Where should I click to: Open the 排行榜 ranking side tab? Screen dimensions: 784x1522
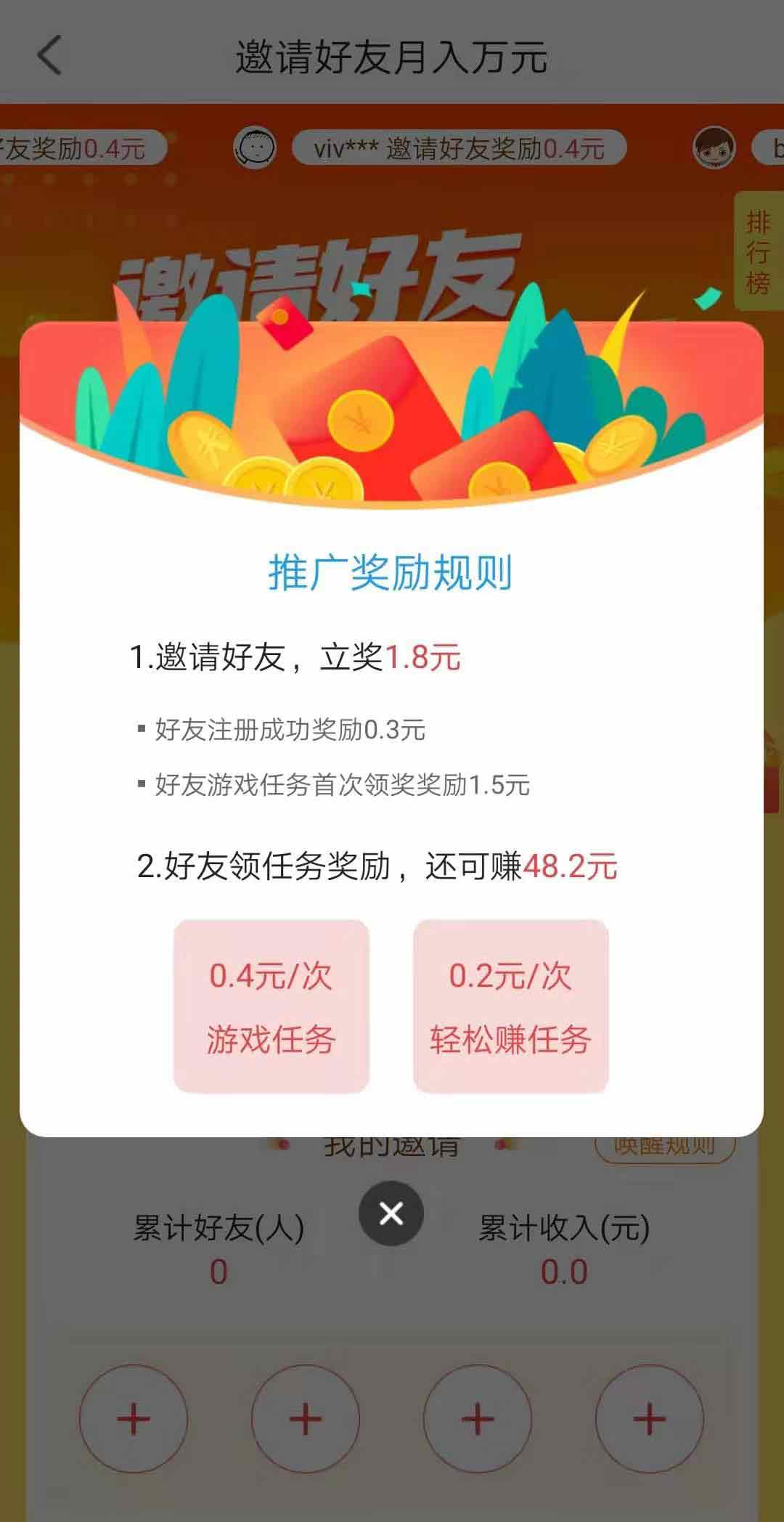759,252
